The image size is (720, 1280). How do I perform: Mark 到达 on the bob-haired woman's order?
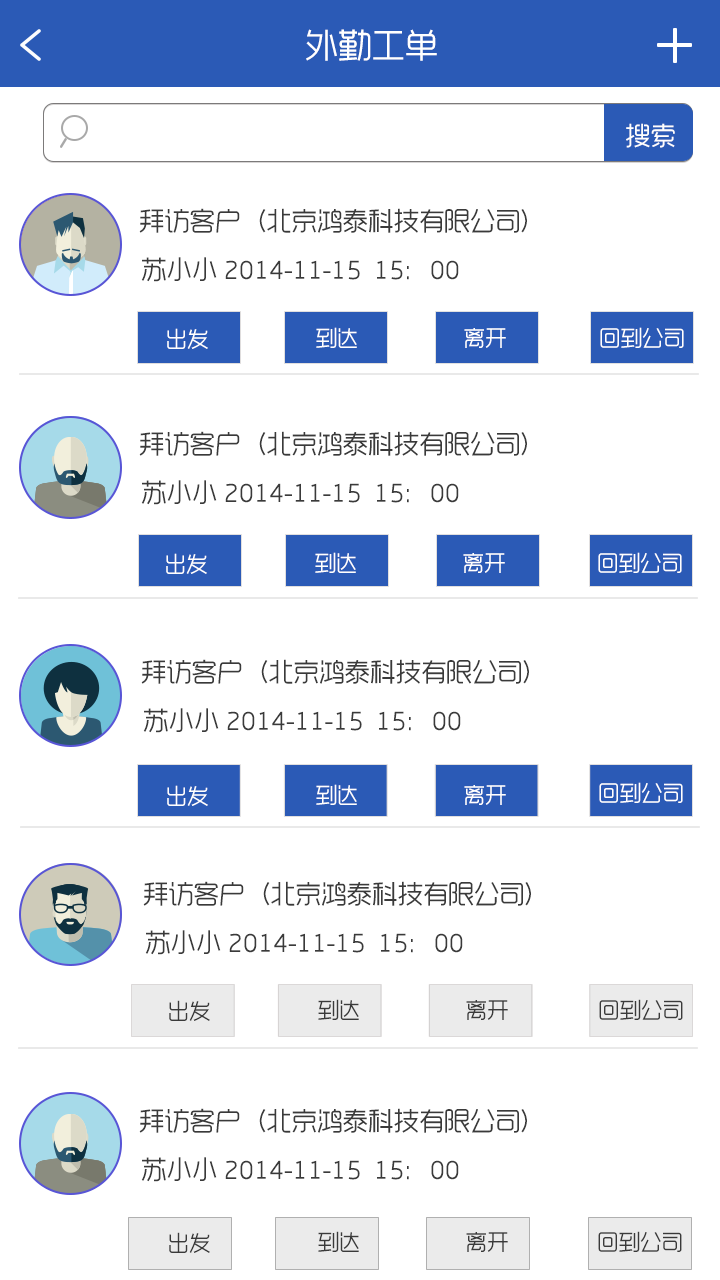[336, 791]
